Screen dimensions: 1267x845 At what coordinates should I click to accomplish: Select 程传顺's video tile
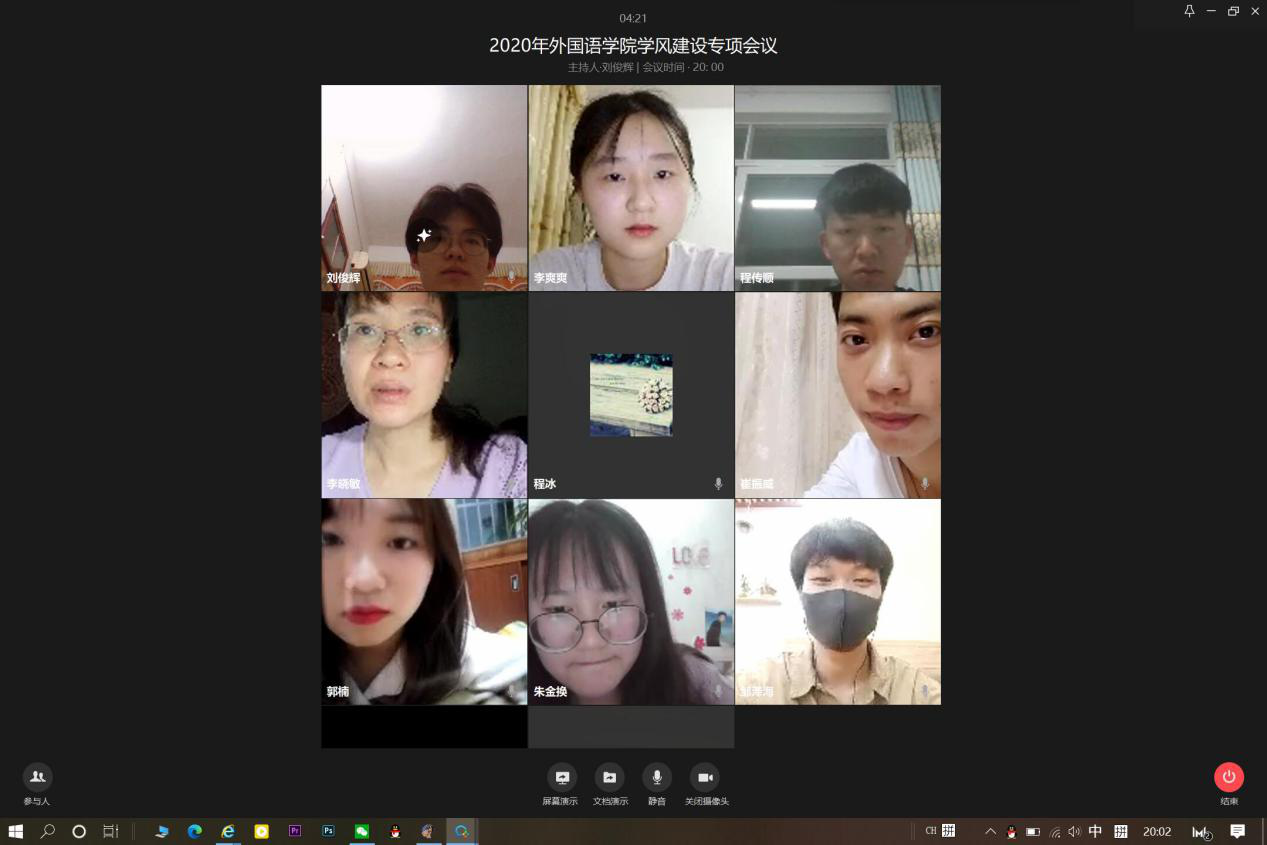pos(838,188)
